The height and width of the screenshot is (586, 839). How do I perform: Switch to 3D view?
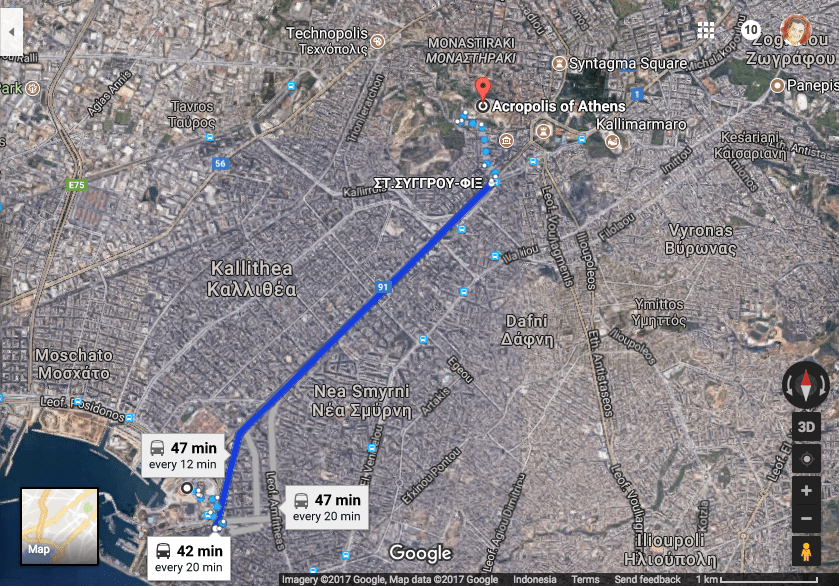[x=806, y=427]
